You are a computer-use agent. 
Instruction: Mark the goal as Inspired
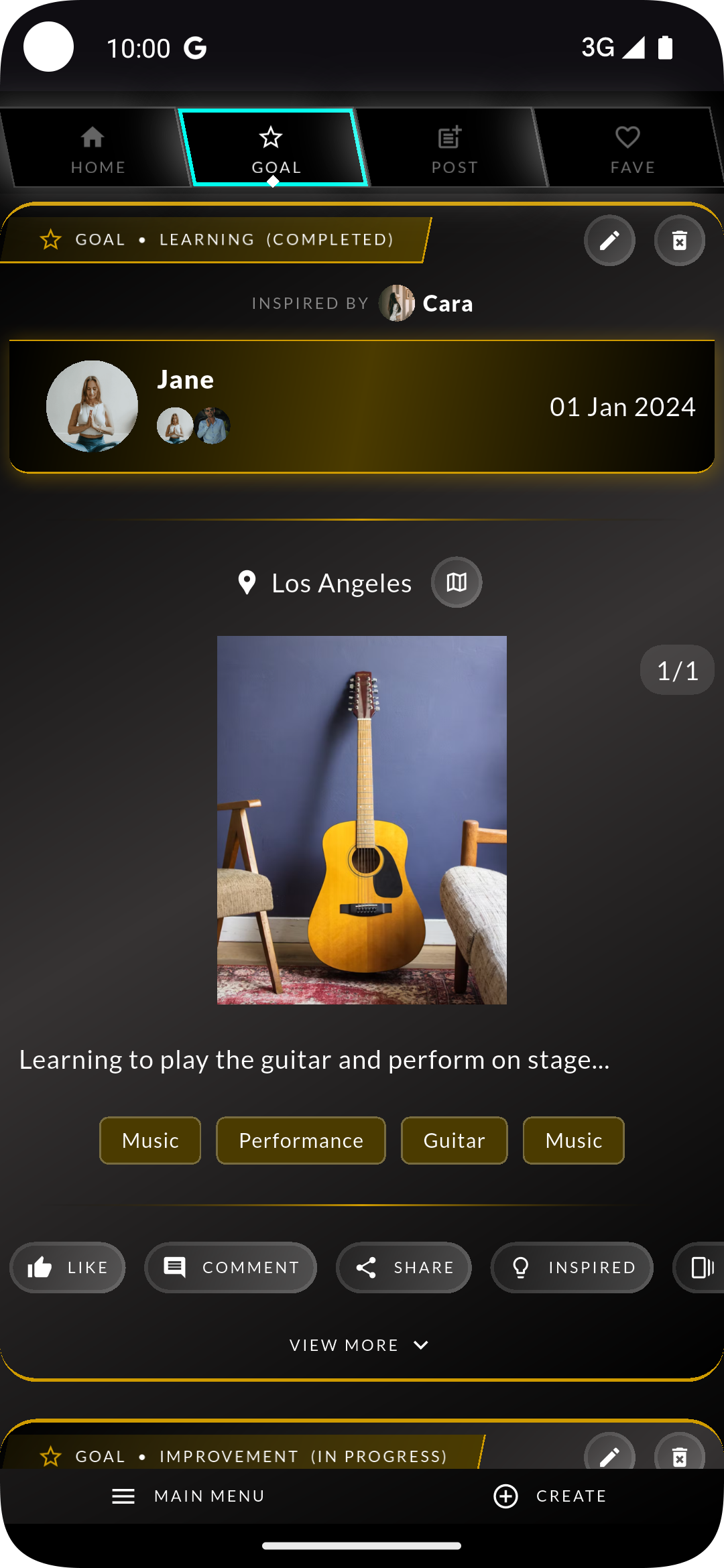(572, 1267)
